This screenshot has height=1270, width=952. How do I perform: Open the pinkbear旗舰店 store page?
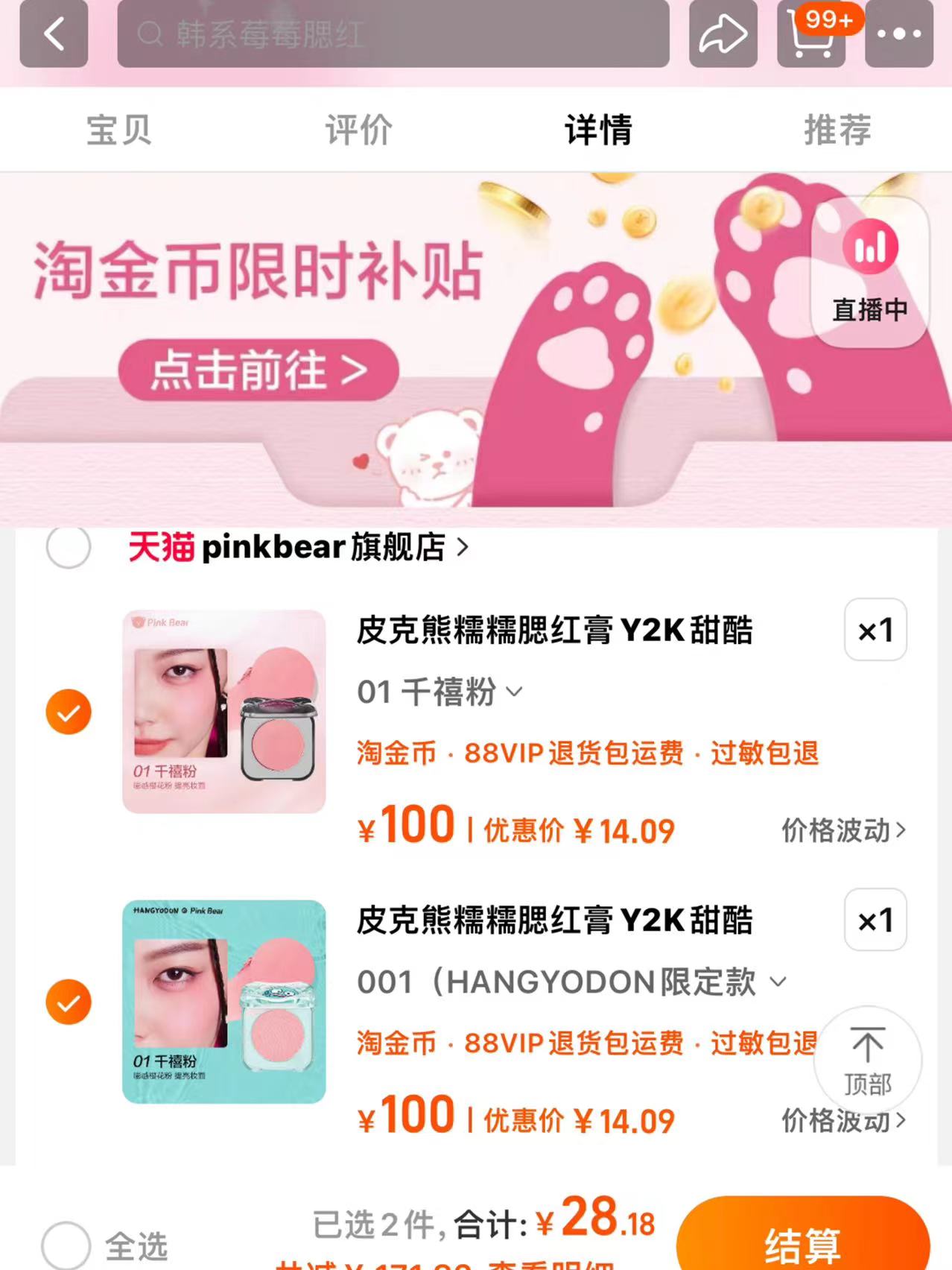[x=298, y=547]
